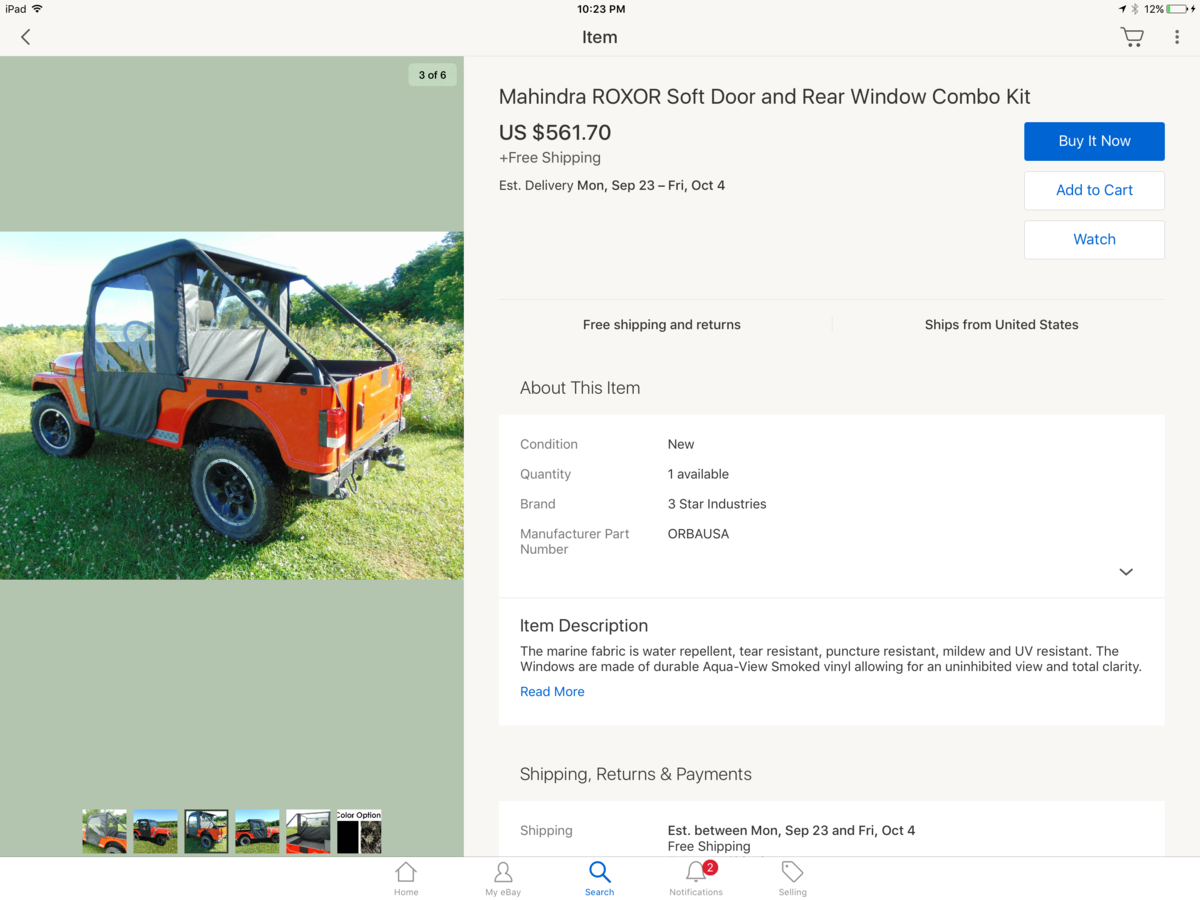Open the shopping cart
Viewport: 1200px width, 900px height.
click(x=1131, y=37)
